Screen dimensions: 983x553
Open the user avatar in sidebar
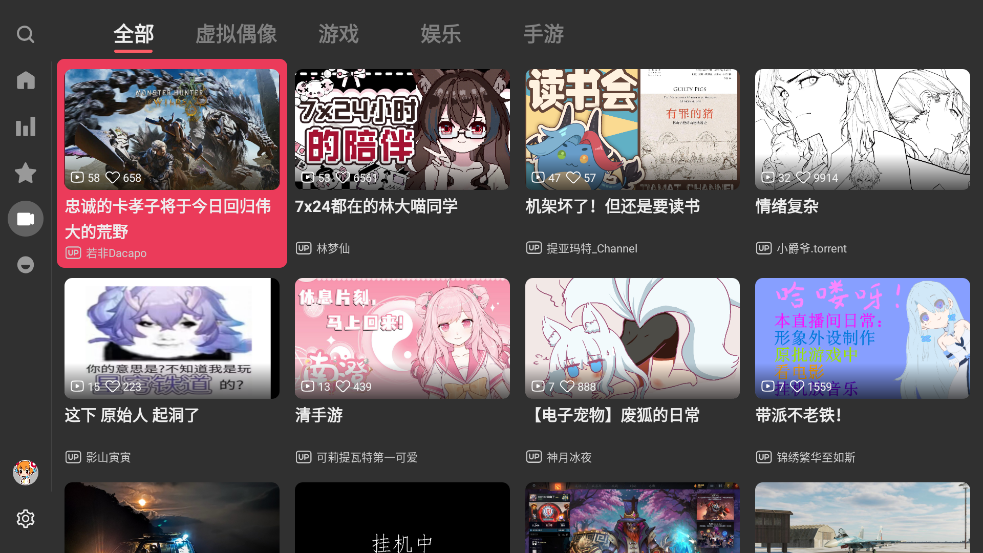point(26,472)
